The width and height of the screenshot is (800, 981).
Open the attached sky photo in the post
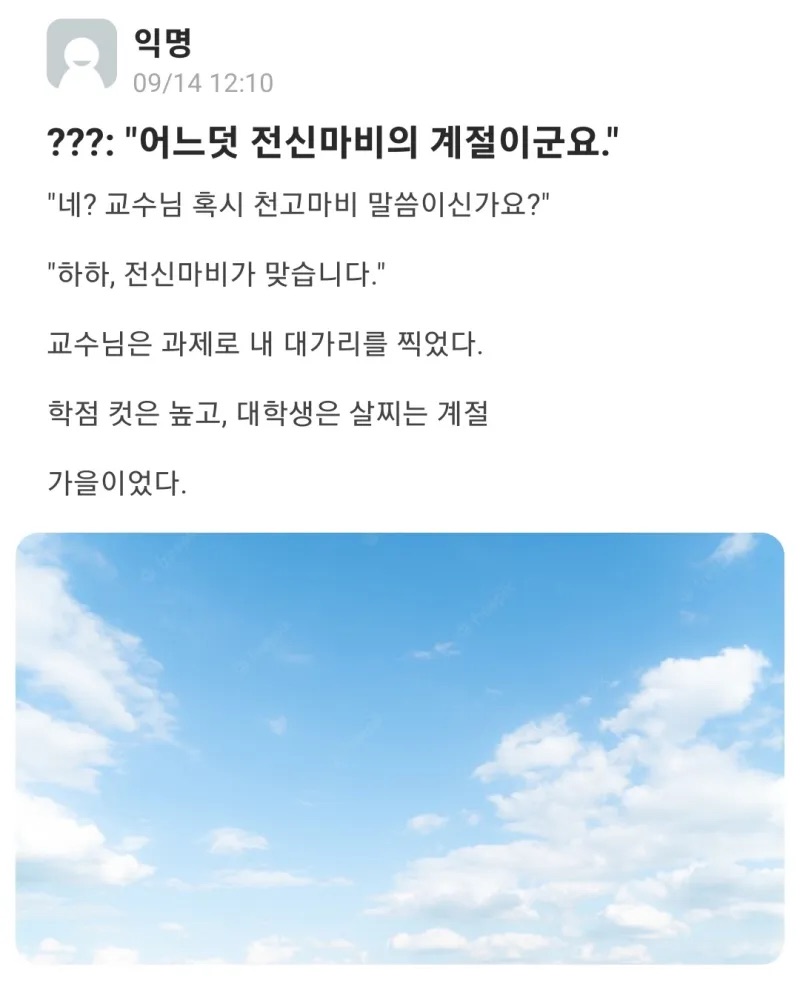point(400,748)
